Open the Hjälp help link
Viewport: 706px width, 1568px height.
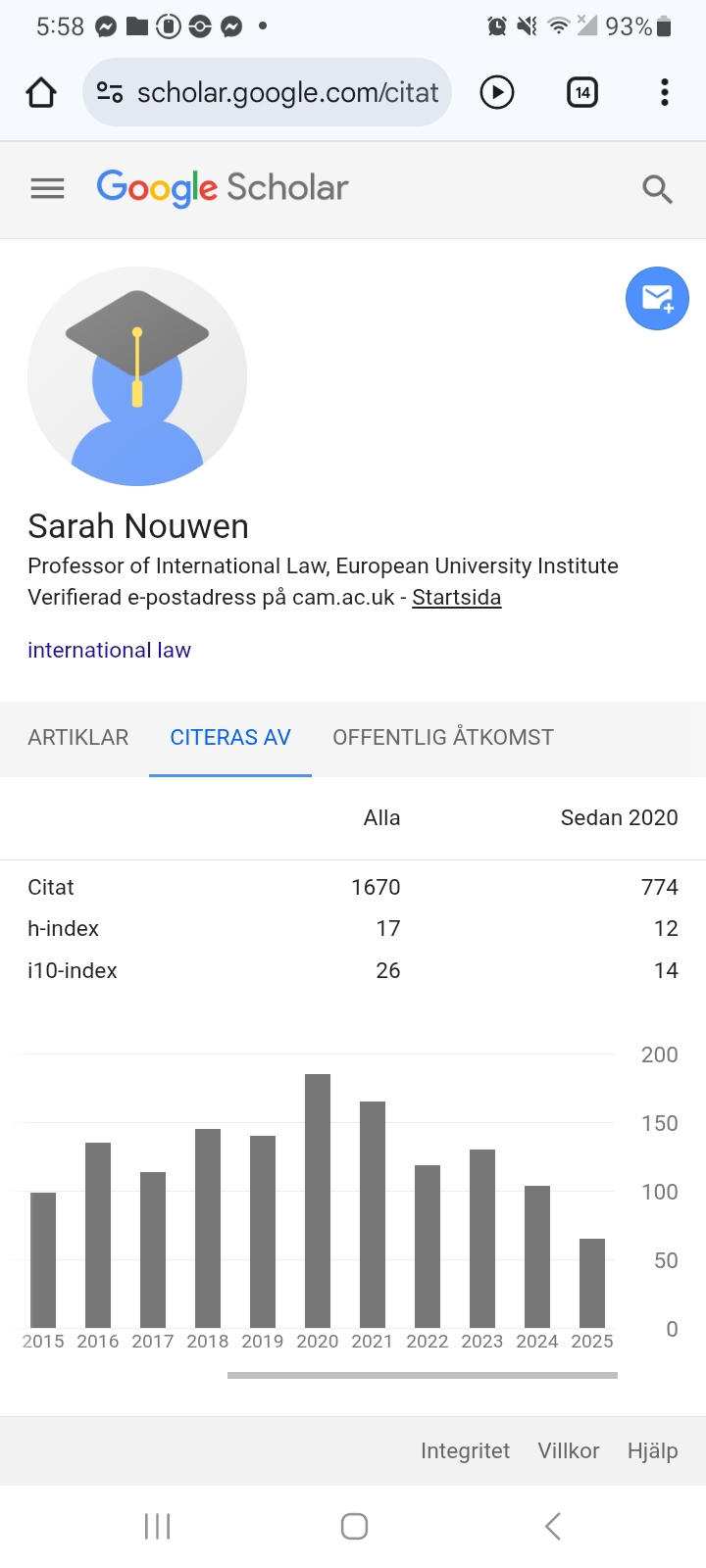[x=652, y=1451]
